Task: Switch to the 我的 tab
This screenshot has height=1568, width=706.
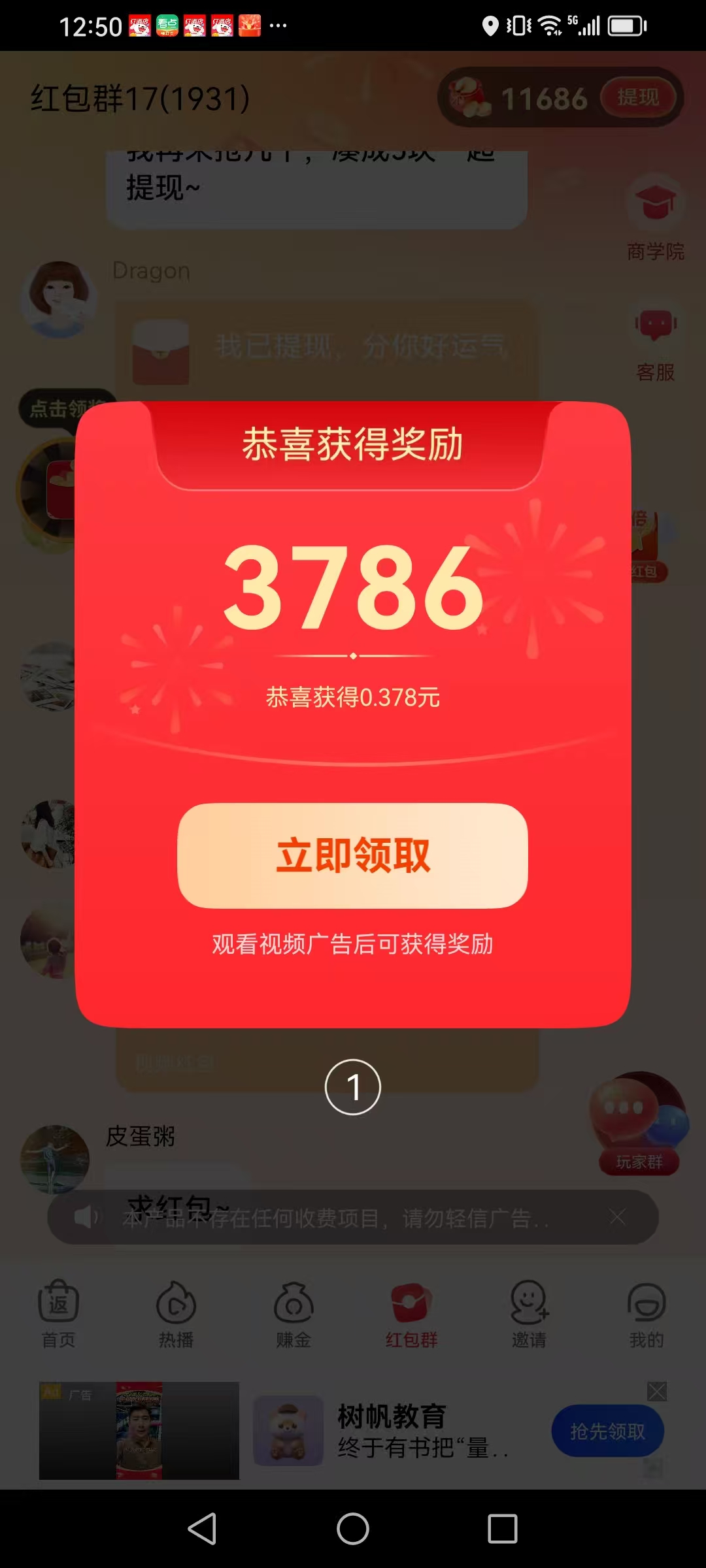Action: pos(647,1315)
